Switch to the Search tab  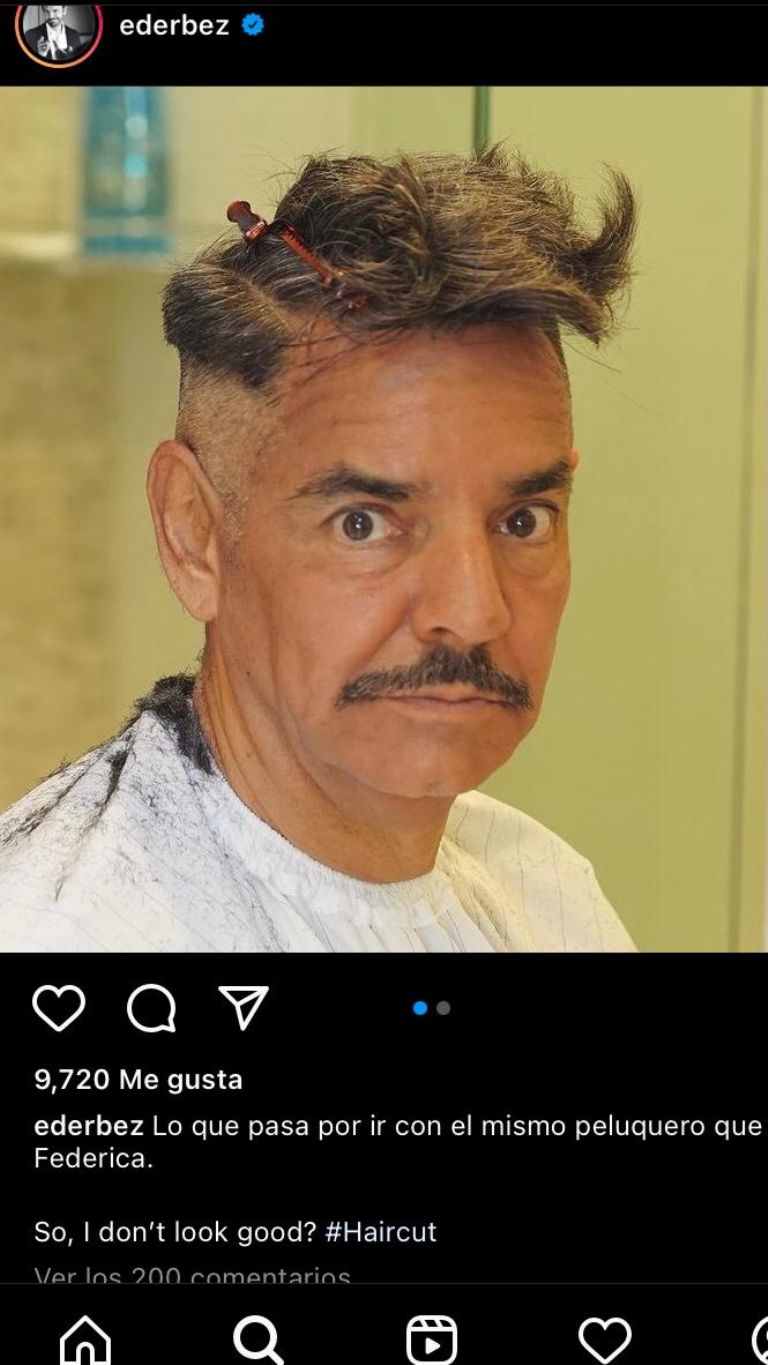pos(258,1339)
